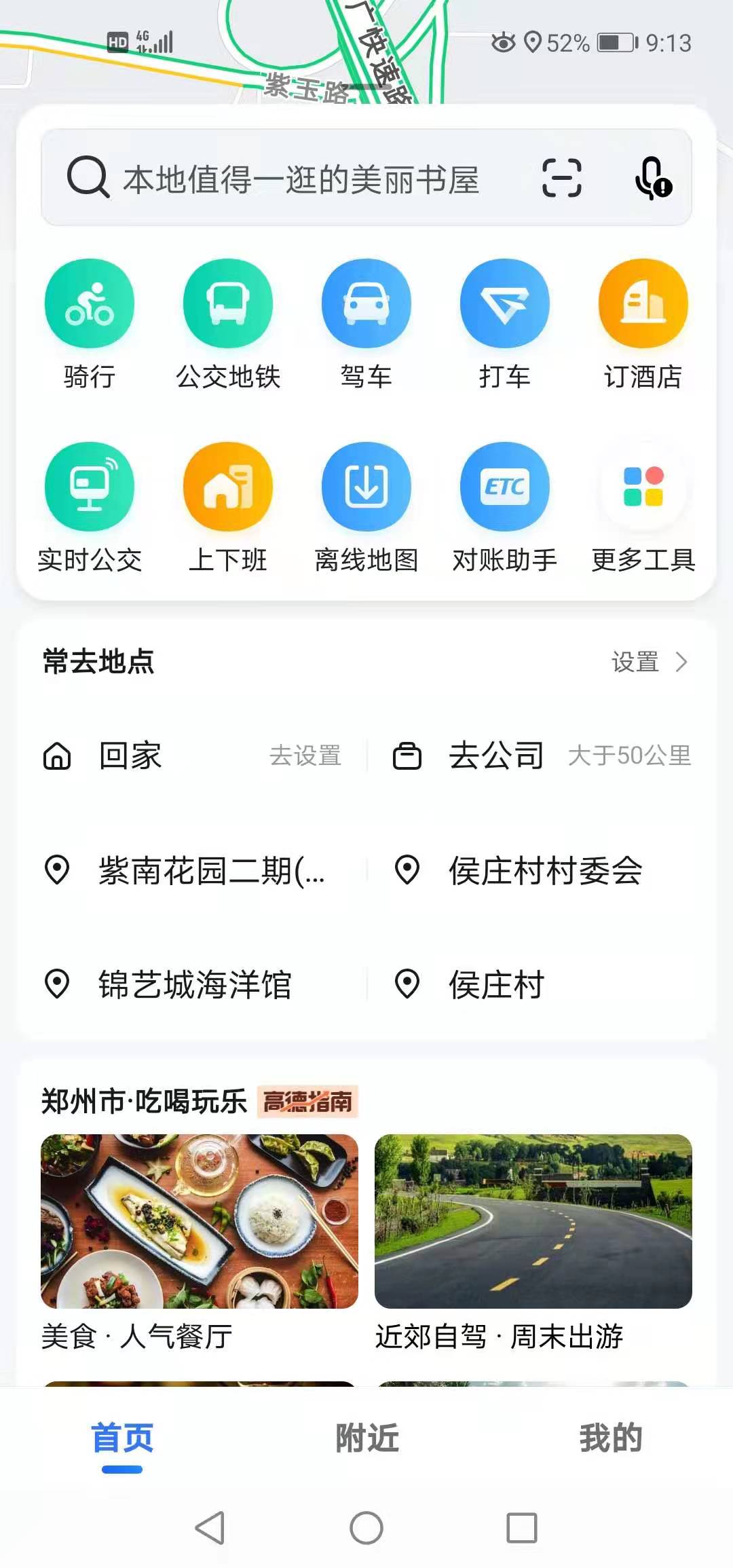
Task: Open 实时公交 real-time bus info
Action: [x=90, y=486]
